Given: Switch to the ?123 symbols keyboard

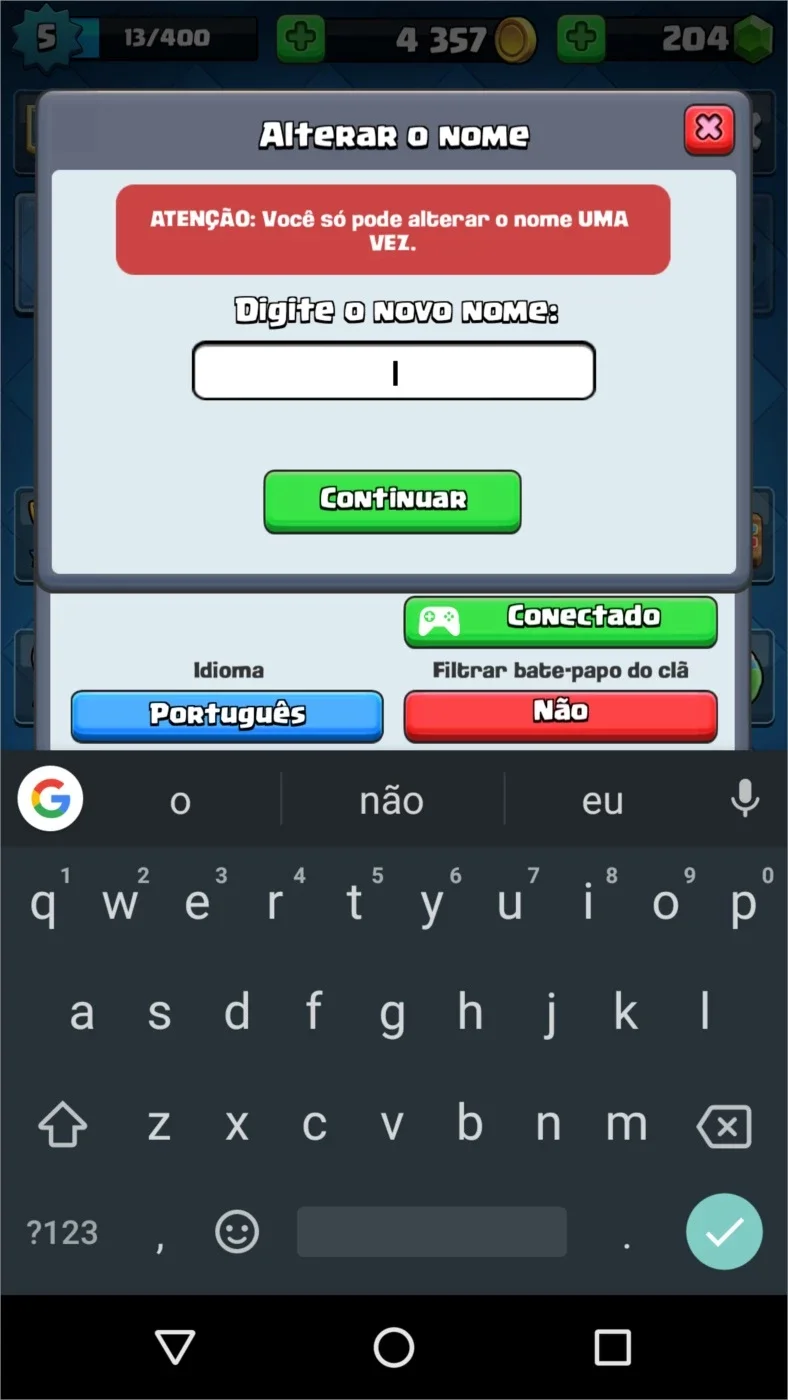Looking at the screenshot, I should pos(62,1232).
